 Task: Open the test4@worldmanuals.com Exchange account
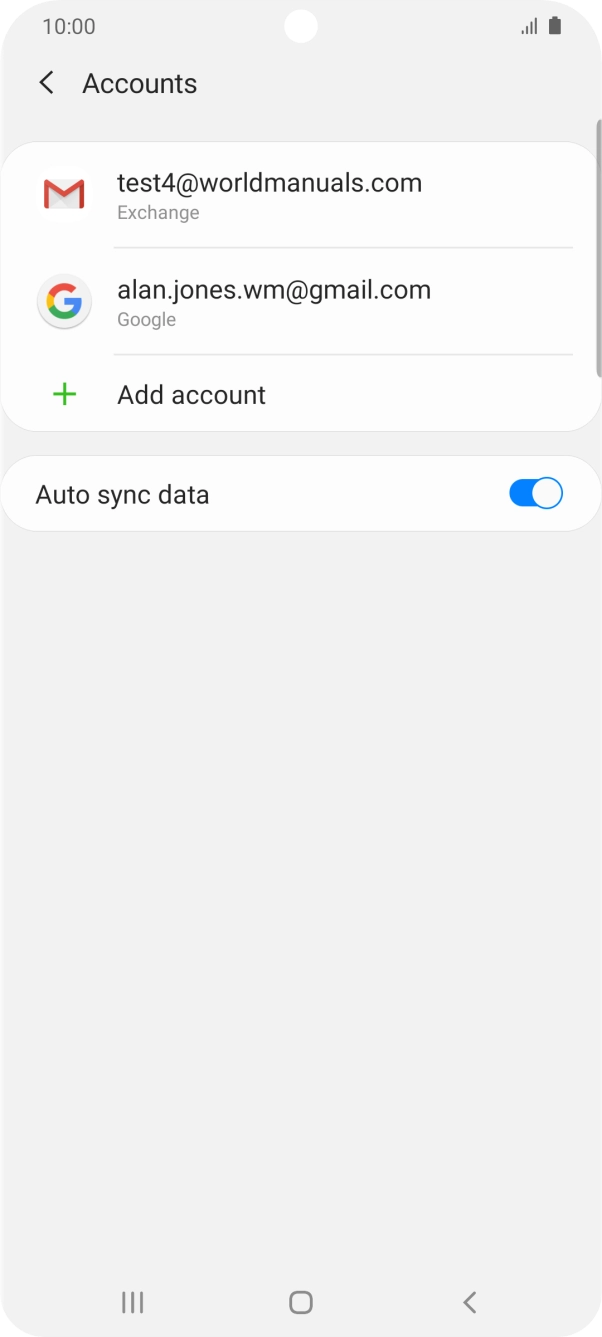point(301,195)
